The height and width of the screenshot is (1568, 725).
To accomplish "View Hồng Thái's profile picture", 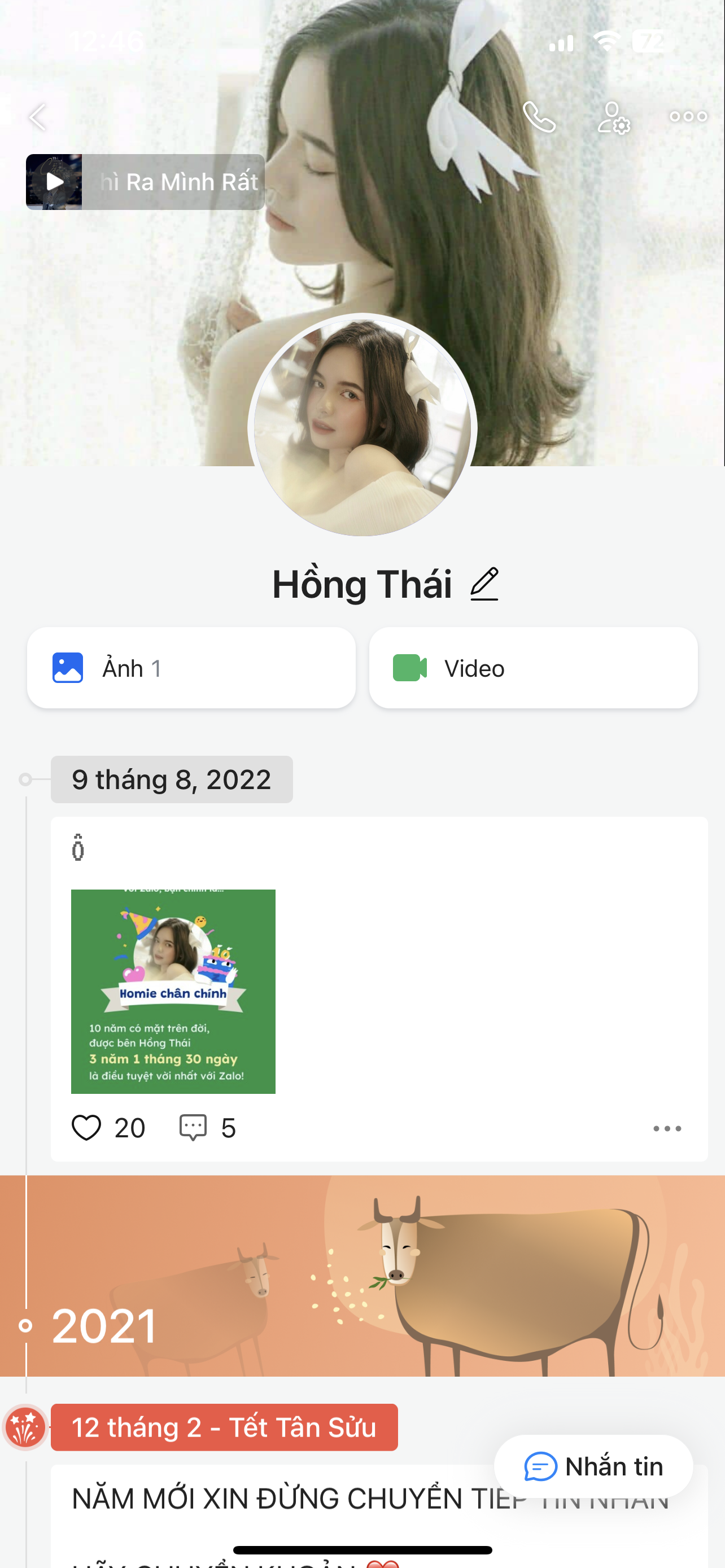I will click(x=362, y=426).
